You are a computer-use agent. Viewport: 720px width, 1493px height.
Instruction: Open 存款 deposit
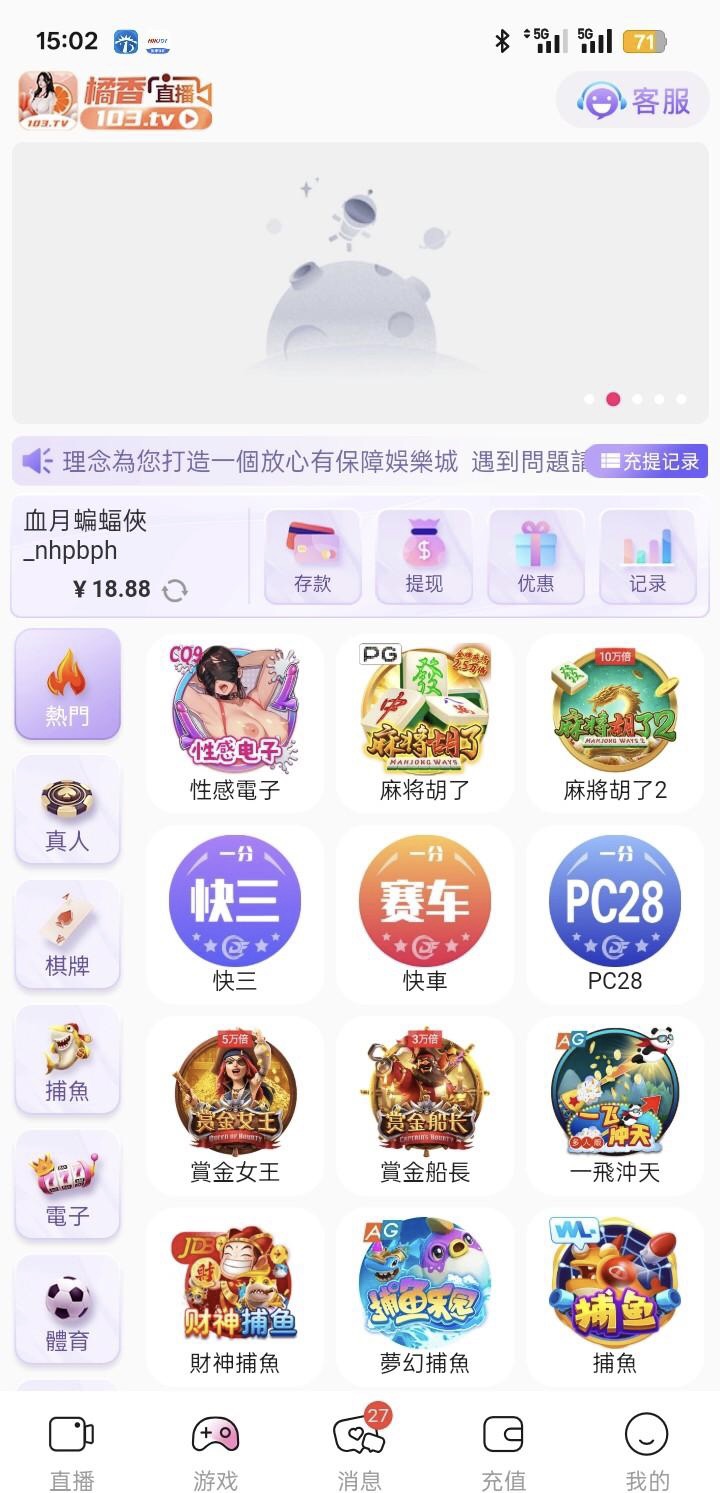312,557
